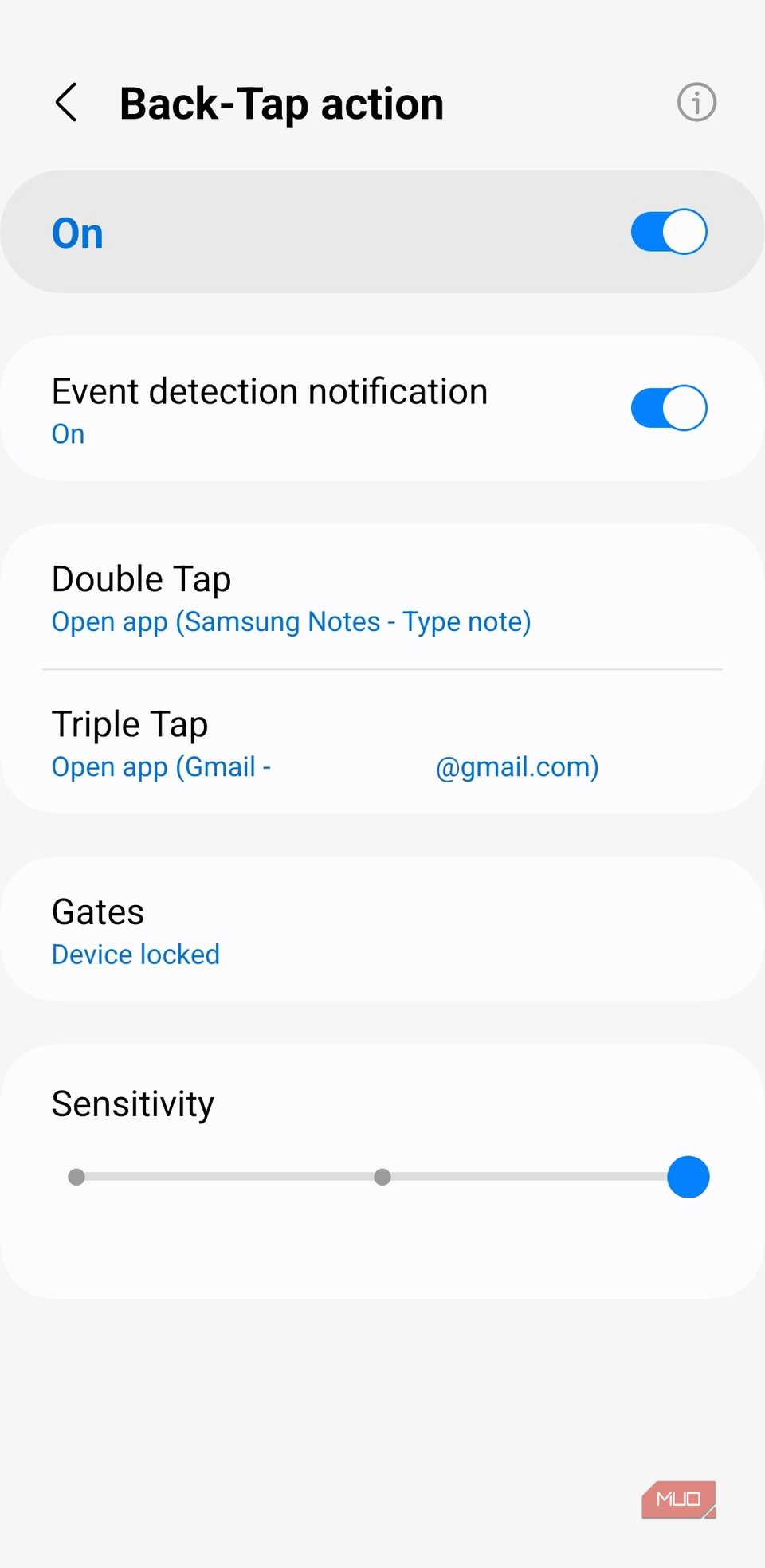765x1568 pixels.
Task: Open the info tooltip for Back-Tap action
Action: click(695, 102)
